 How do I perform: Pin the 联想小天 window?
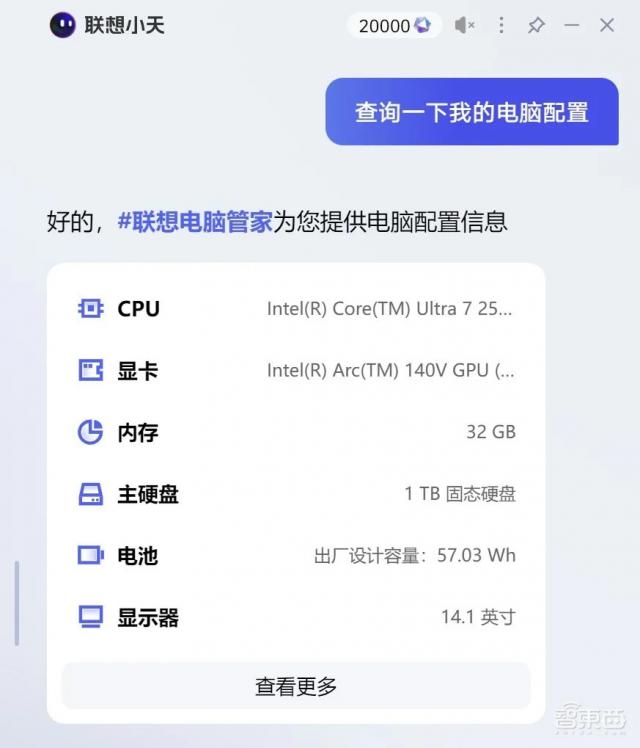point(536,25)
